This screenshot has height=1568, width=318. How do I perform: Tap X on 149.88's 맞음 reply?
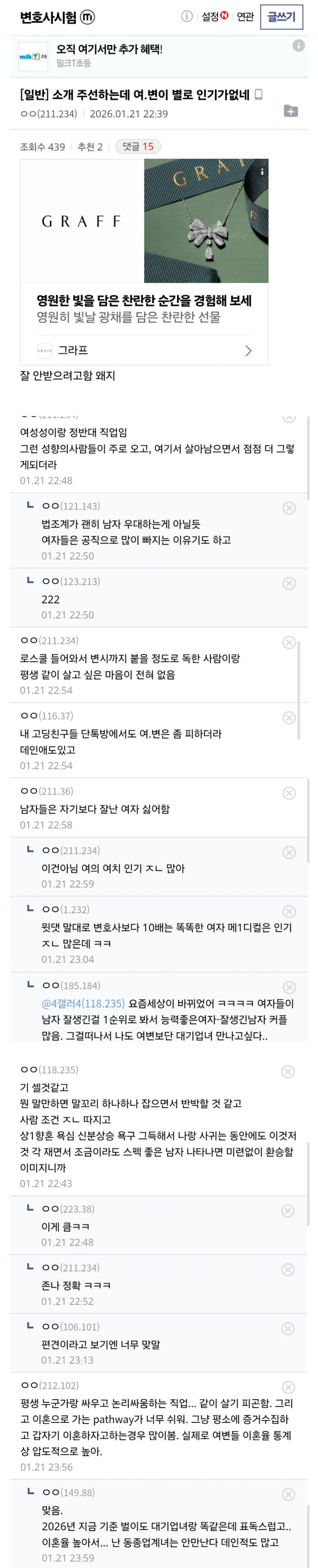[x=289, y=1494]
